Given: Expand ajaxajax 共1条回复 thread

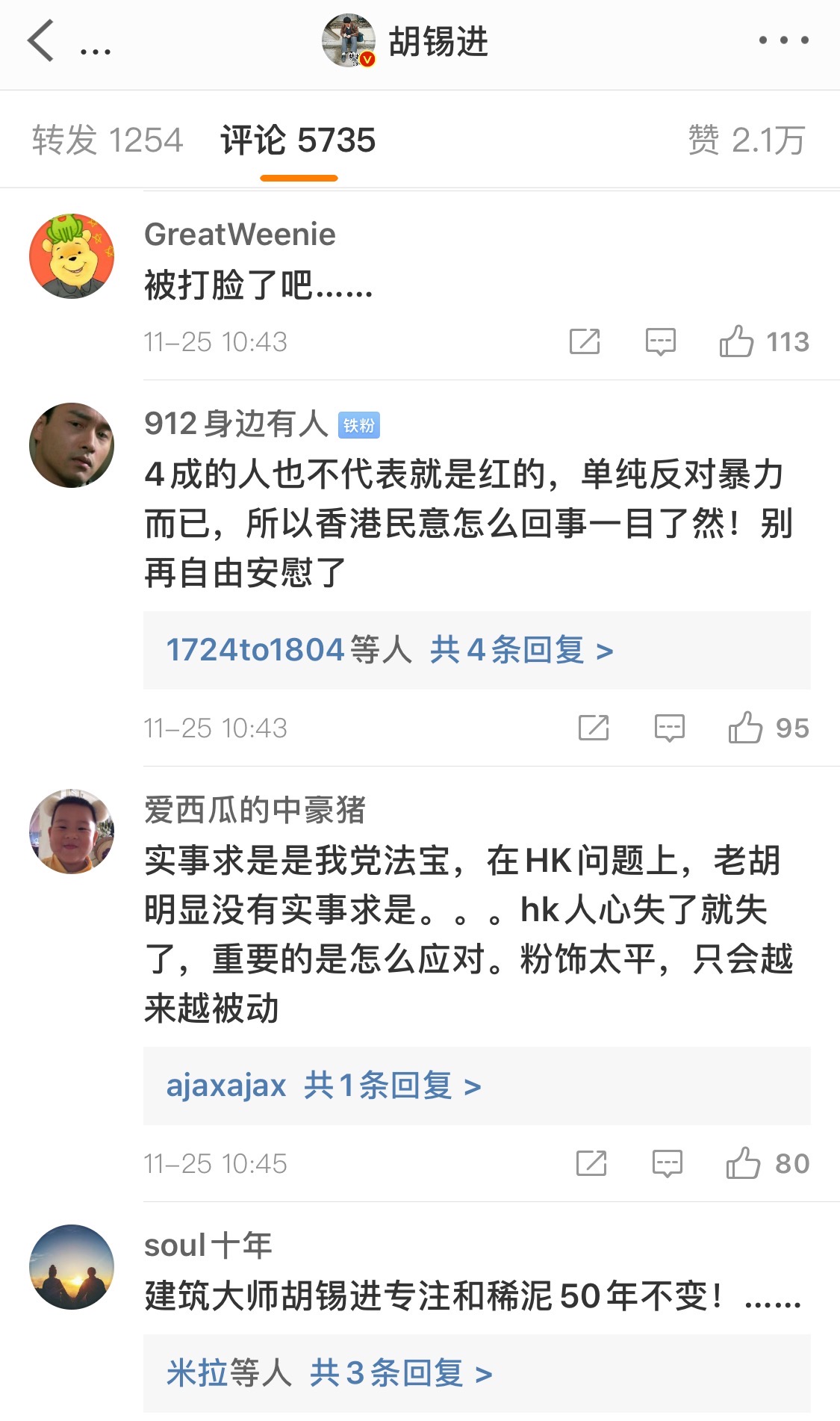Looking at the screenshot, I should click(x=392, y=1086).
